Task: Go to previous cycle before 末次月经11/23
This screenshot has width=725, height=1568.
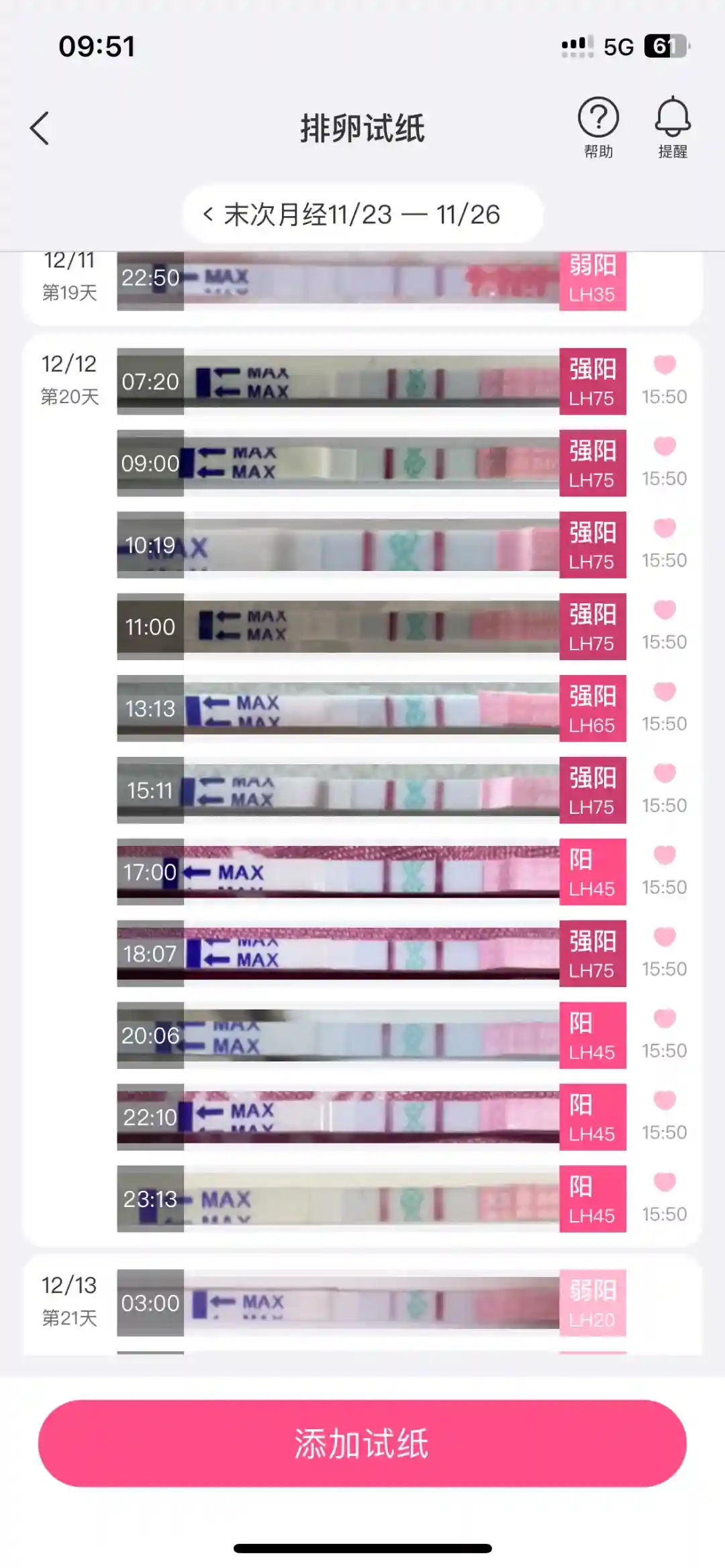Action: coord(208,215)
